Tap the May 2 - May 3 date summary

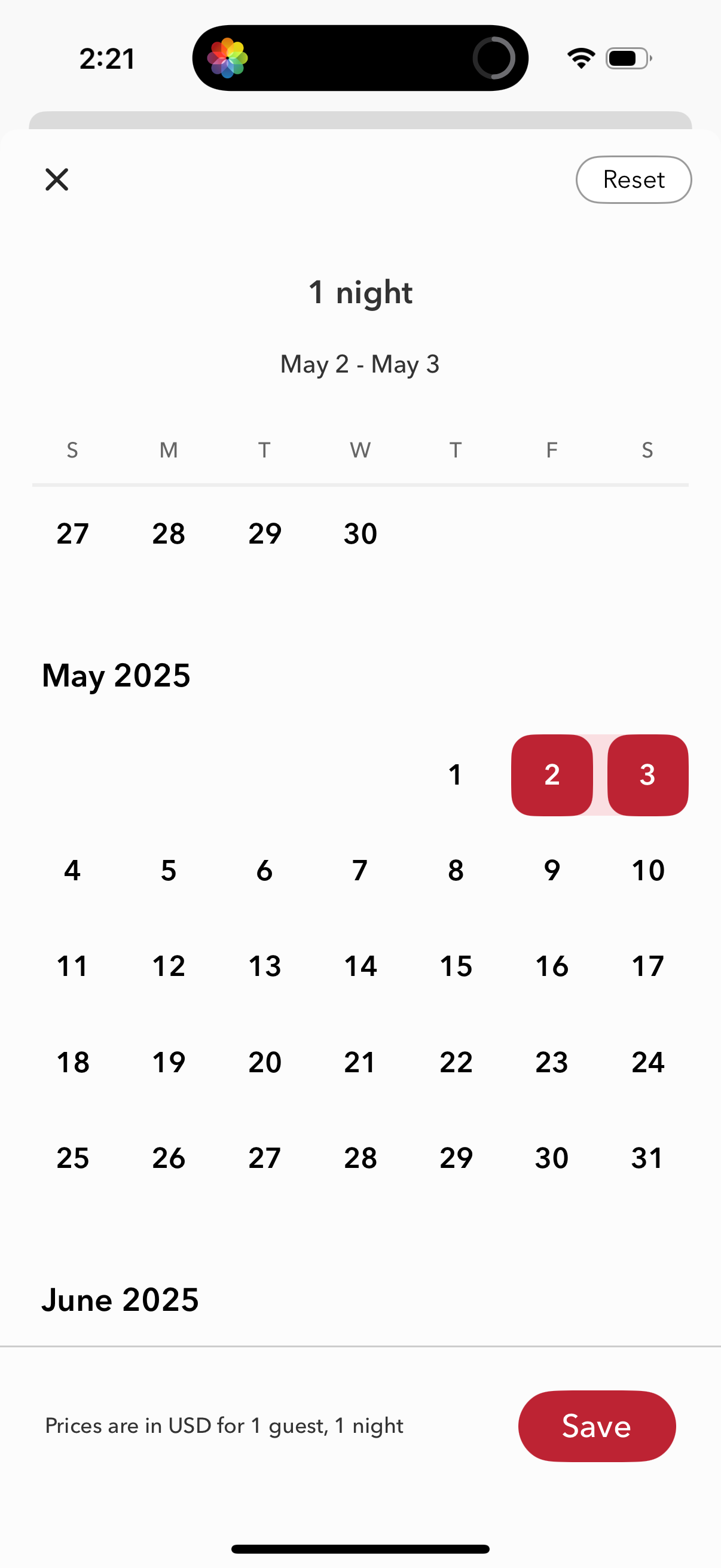(360, 364)
